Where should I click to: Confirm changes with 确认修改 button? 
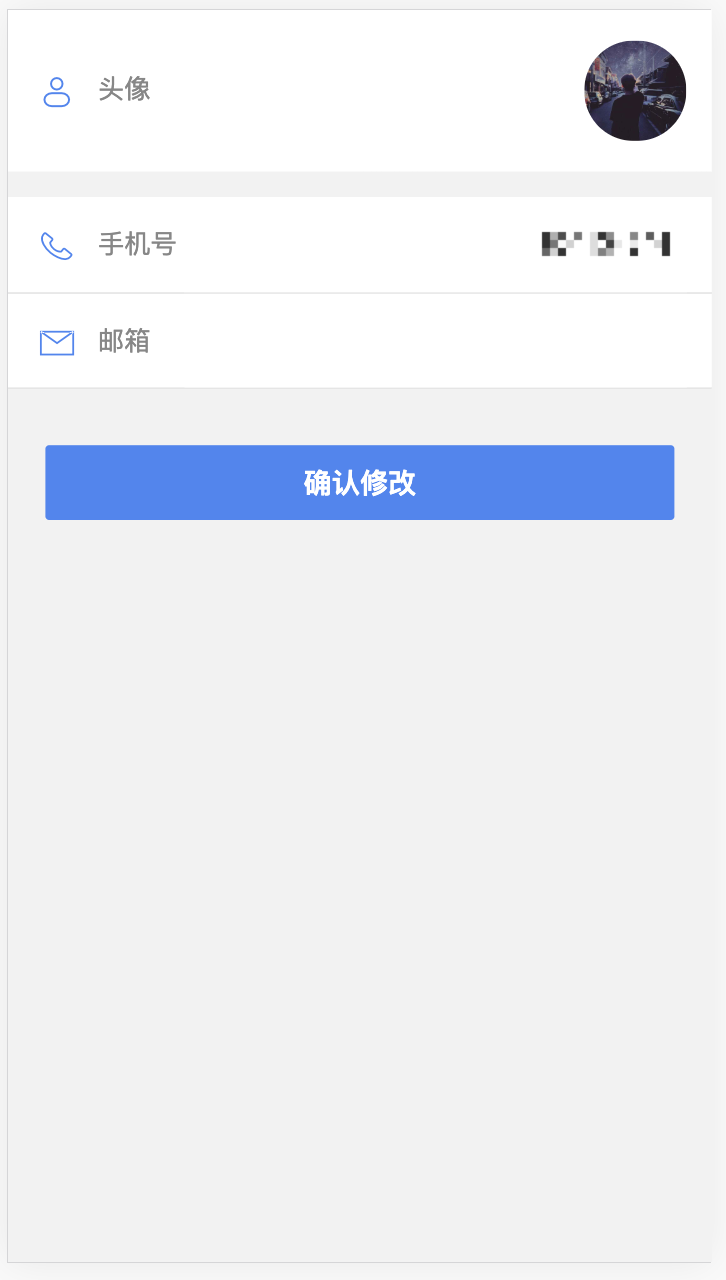(360, 483)
